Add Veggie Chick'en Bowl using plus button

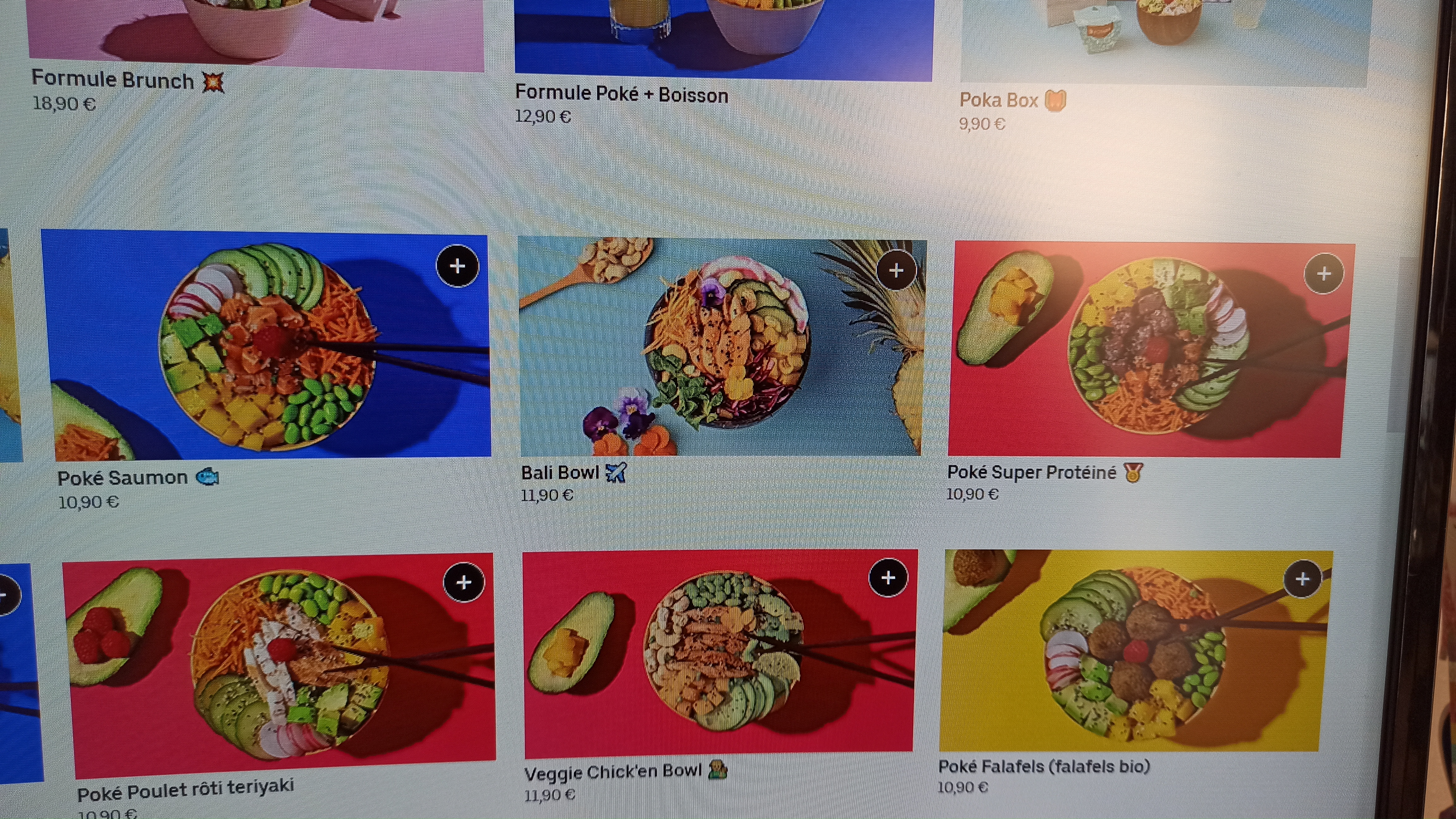888,577
